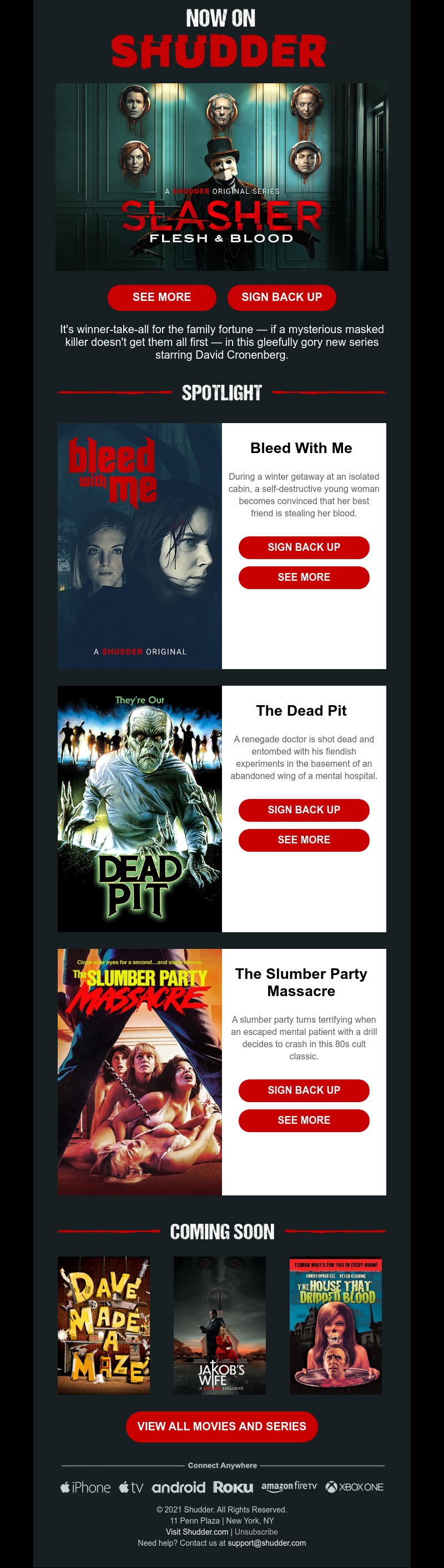The width and height of the screenshot is (444, 1568).
Task: View all movies and series
Action: point(221,1425)
